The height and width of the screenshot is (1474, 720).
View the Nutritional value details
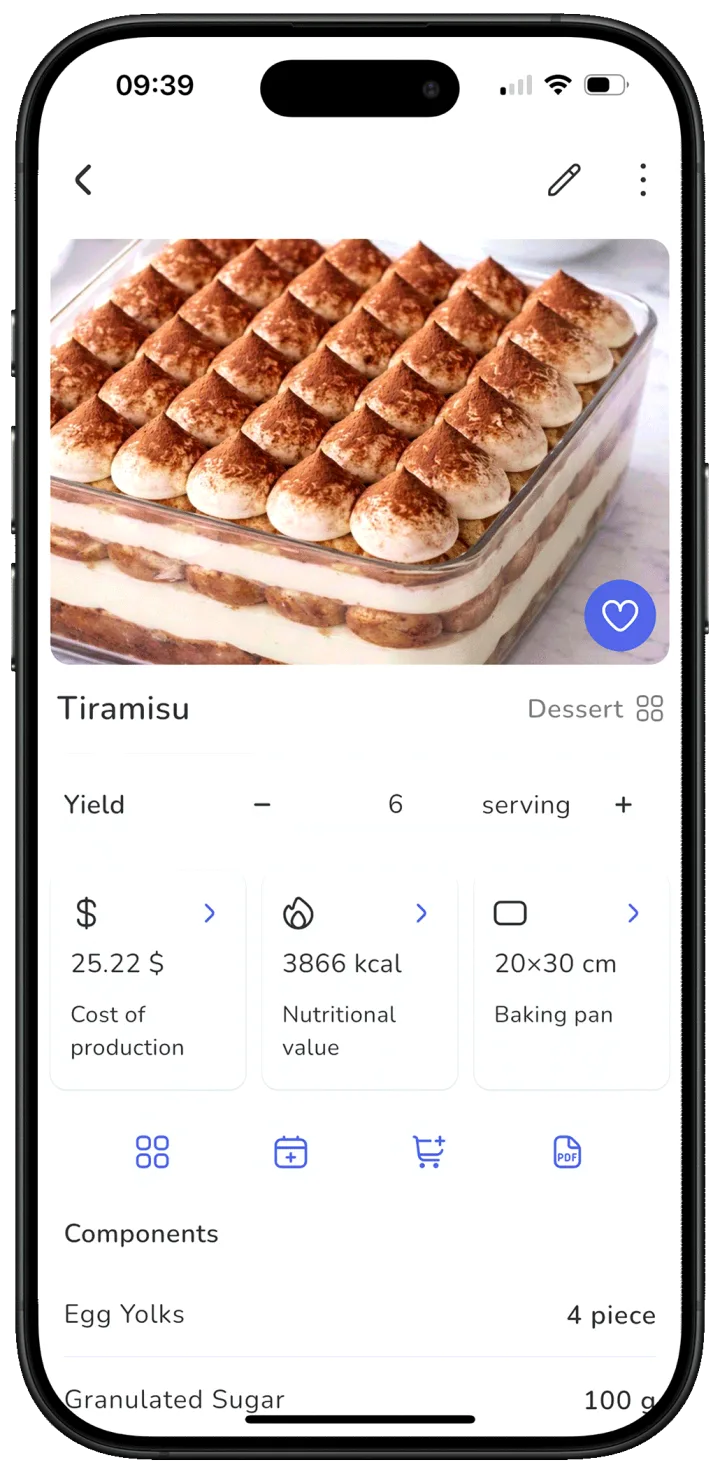[x=360, y=982]
